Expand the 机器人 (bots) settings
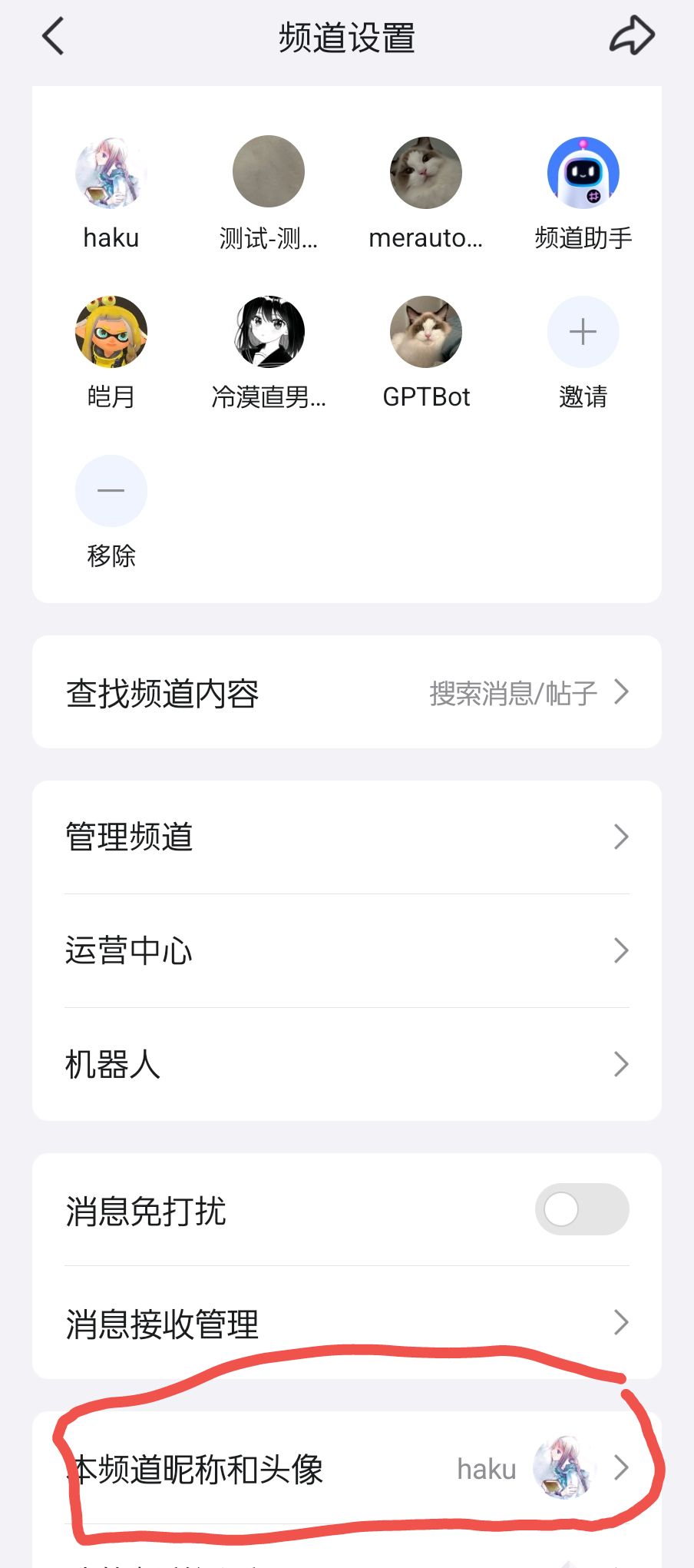Image resolution: width=694 pixels, height=1568 pixels. coord(345,1064)
